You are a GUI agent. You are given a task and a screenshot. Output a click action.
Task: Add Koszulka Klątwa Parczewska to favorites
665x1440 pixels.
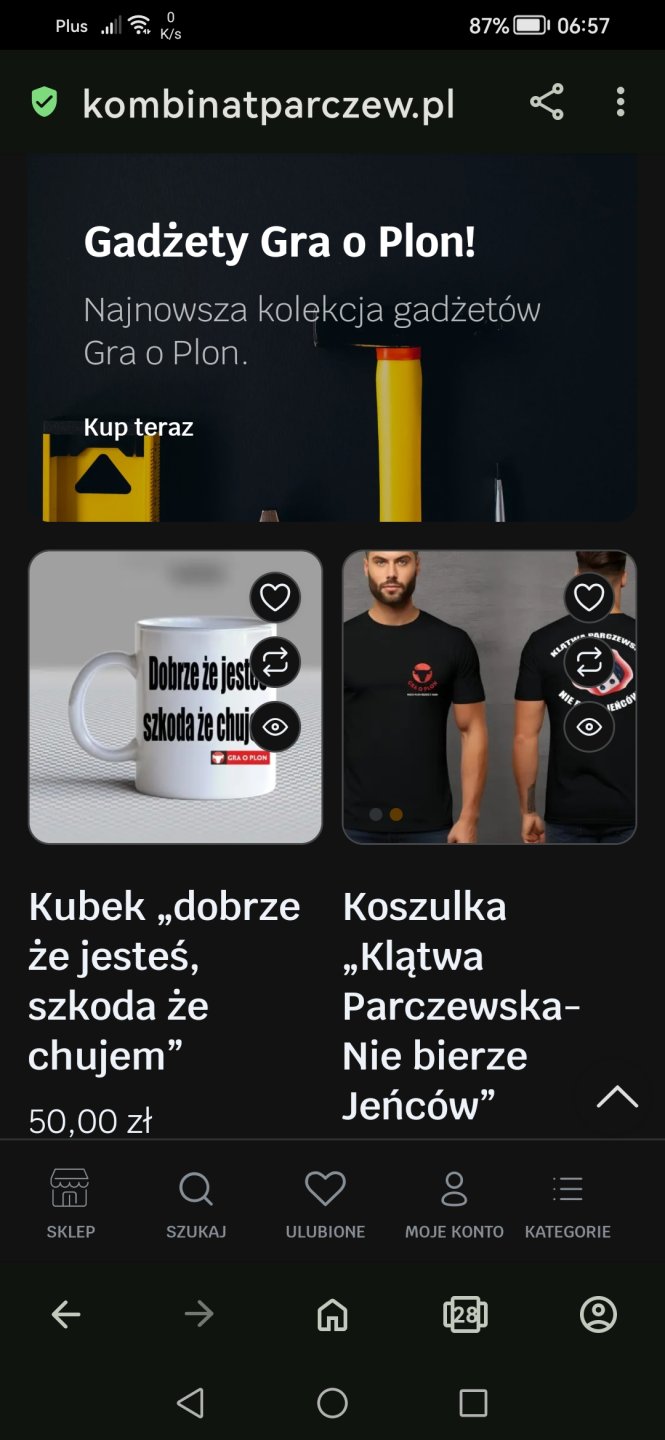(x=589, y=598)
